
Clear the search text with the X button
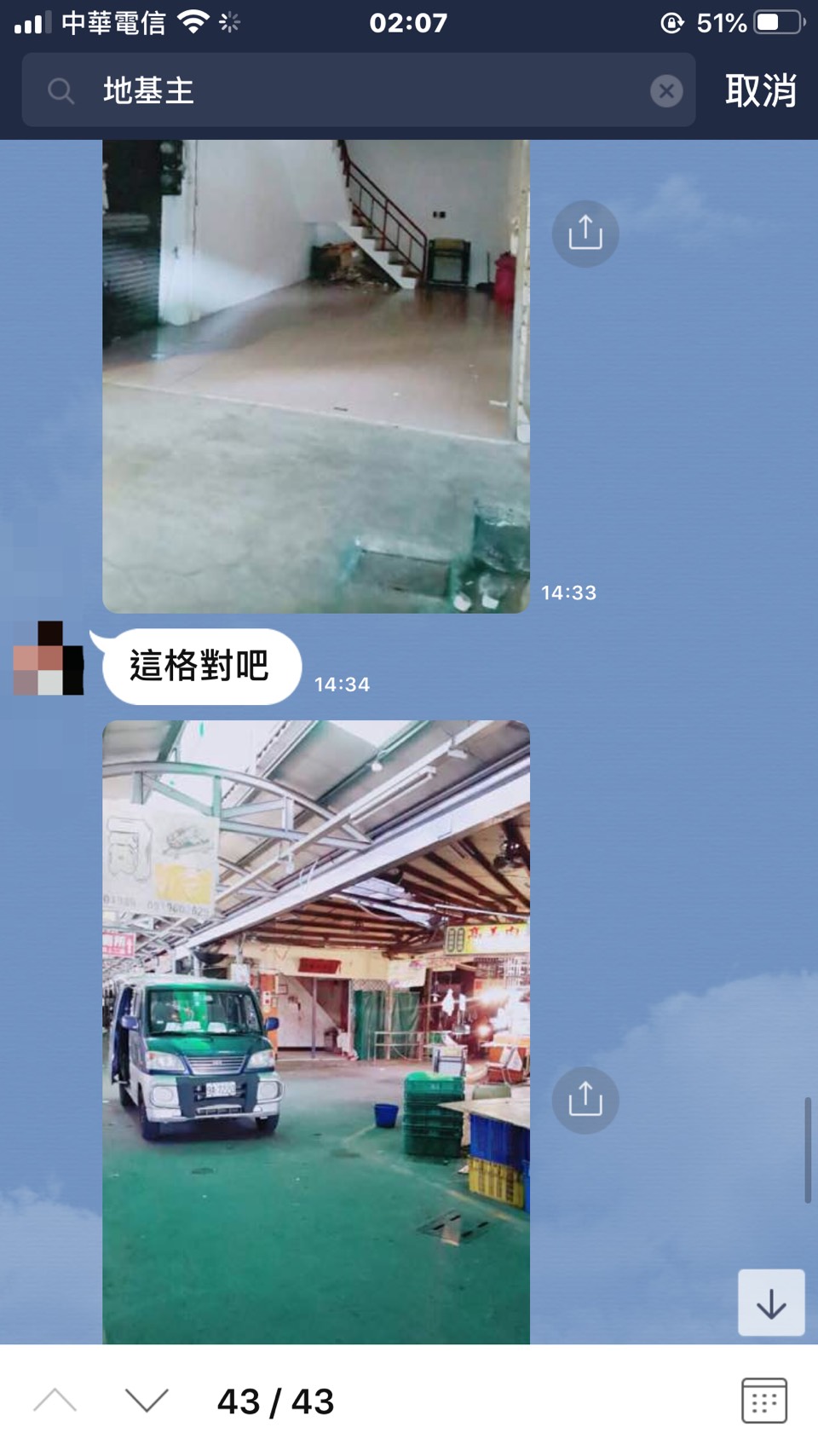[x=666, y=90]
